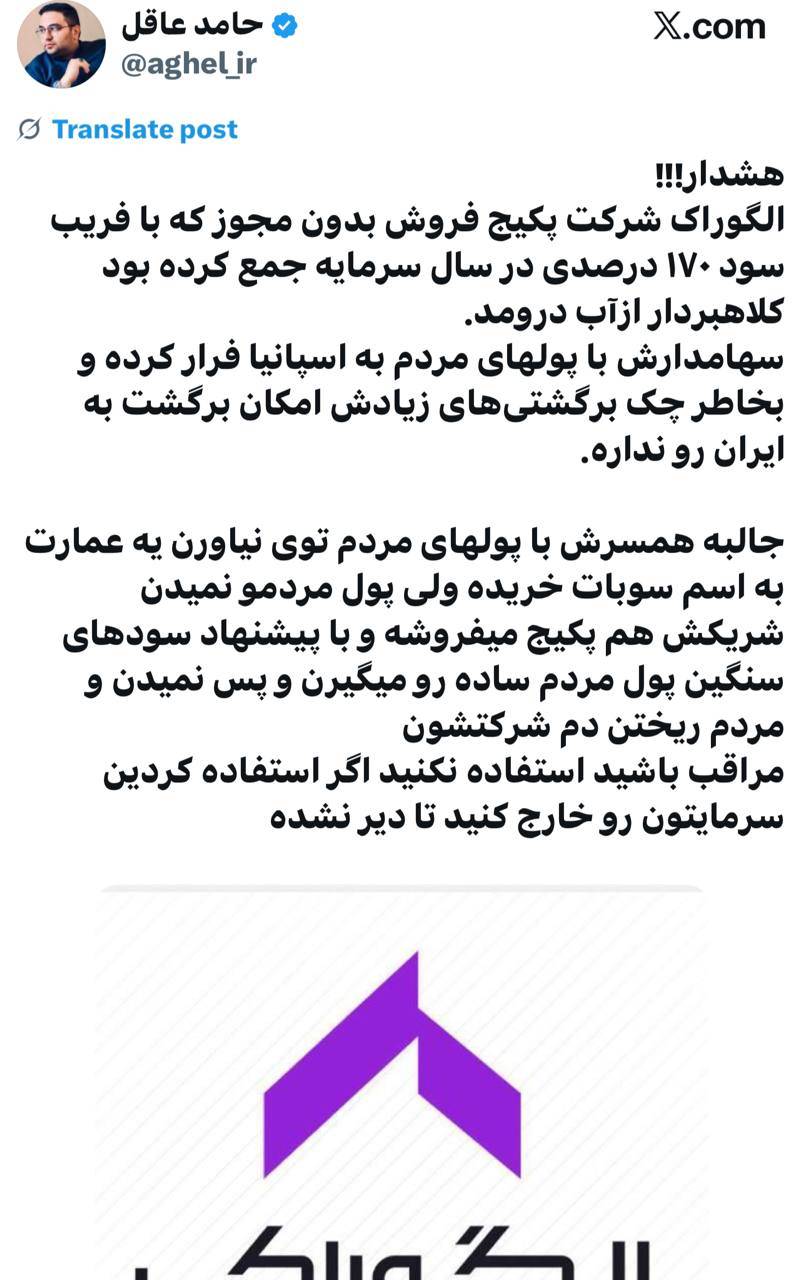Open Hamed Aghel's profile picture
This screenshot has height=1280, width=803.
pos(61,44)
